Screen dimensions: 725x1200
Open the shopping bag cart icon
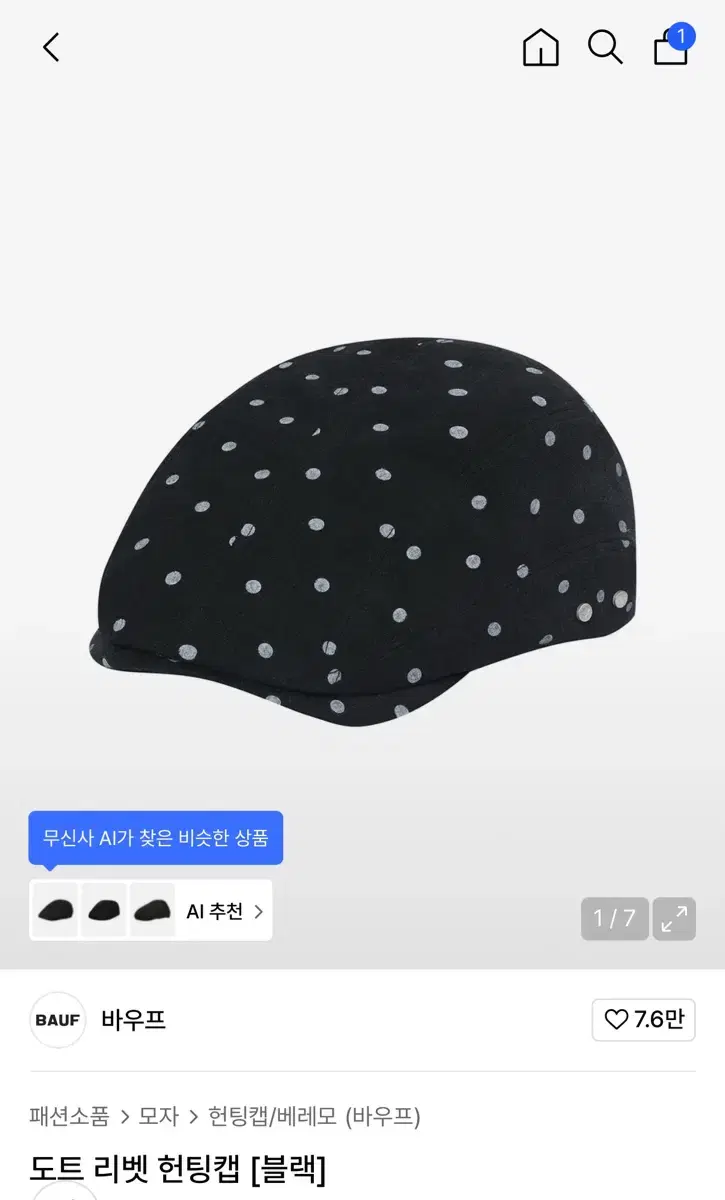(670, 50)
